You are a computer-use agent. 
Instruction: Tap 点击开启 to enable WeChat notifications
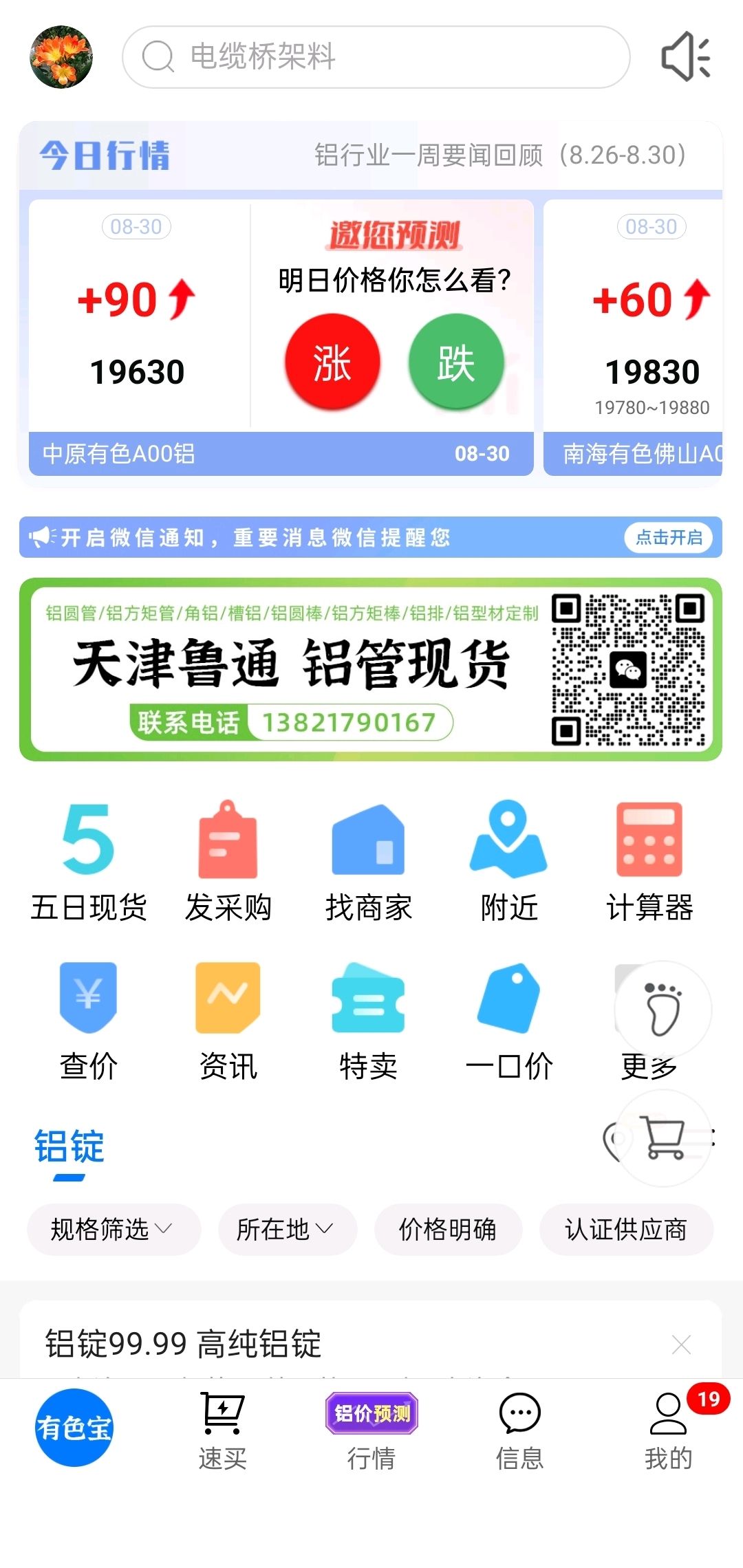[x=669, y=537]
